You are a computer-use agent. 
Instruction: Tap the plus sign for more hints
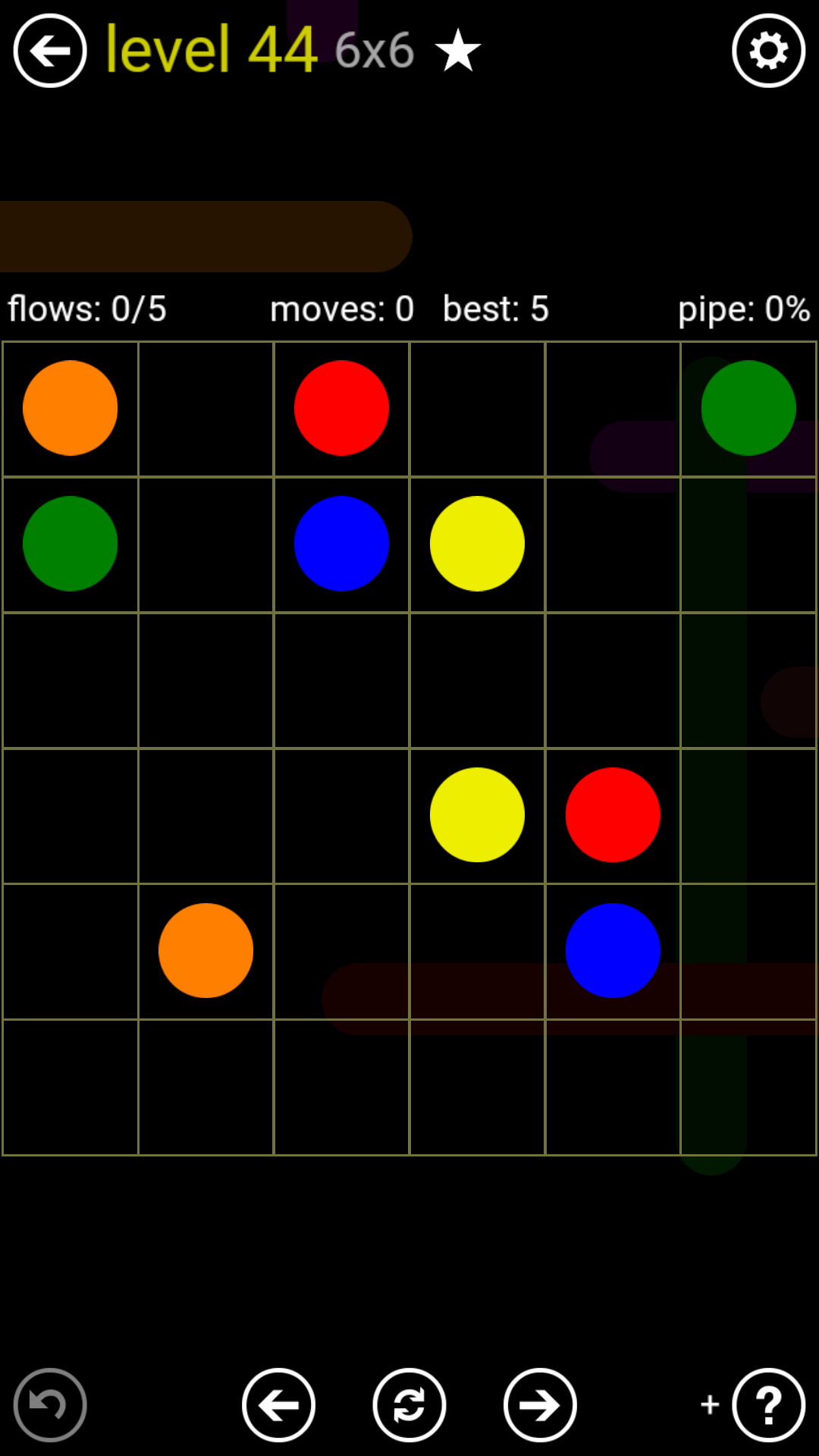point(710,1404)
